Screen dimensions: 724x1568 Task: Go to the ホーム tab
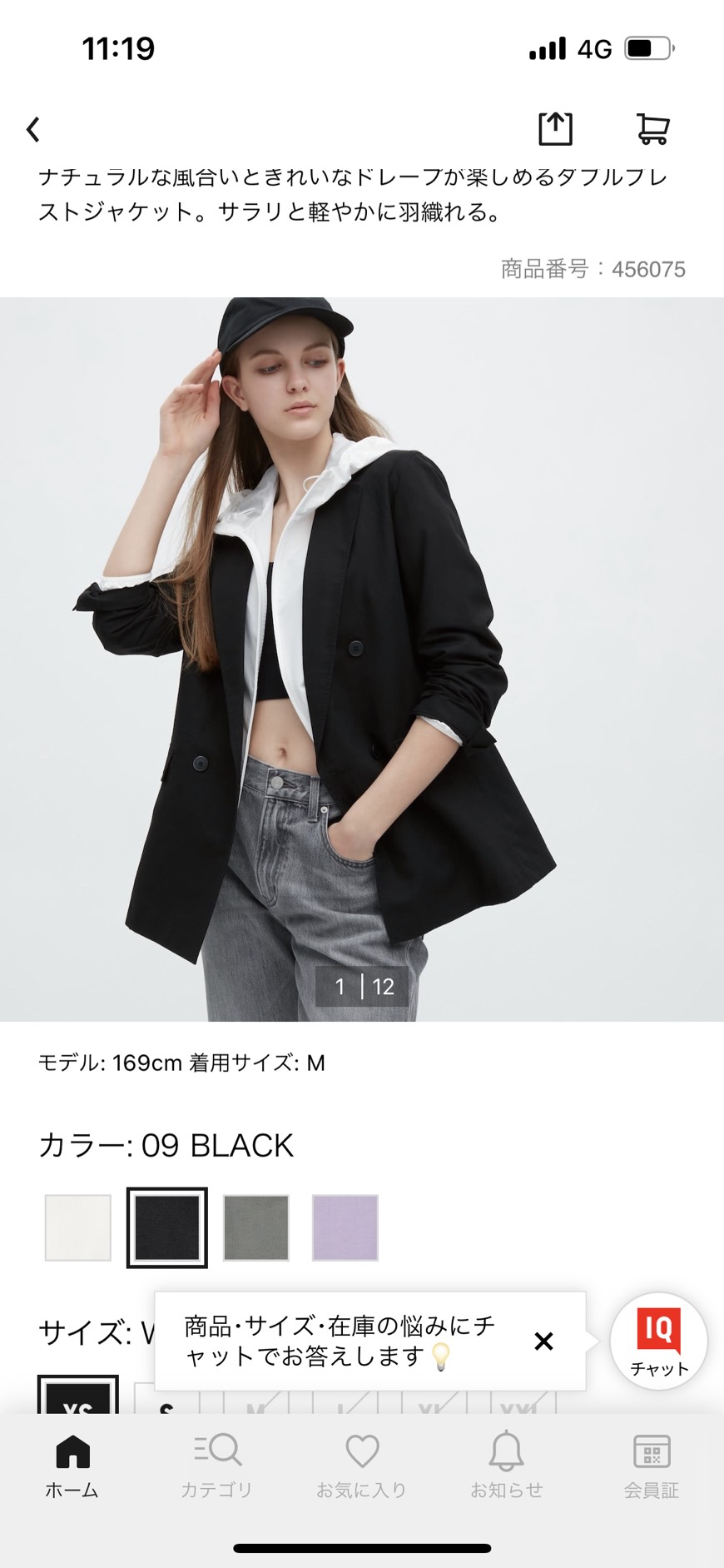(x=72, y=1466)
